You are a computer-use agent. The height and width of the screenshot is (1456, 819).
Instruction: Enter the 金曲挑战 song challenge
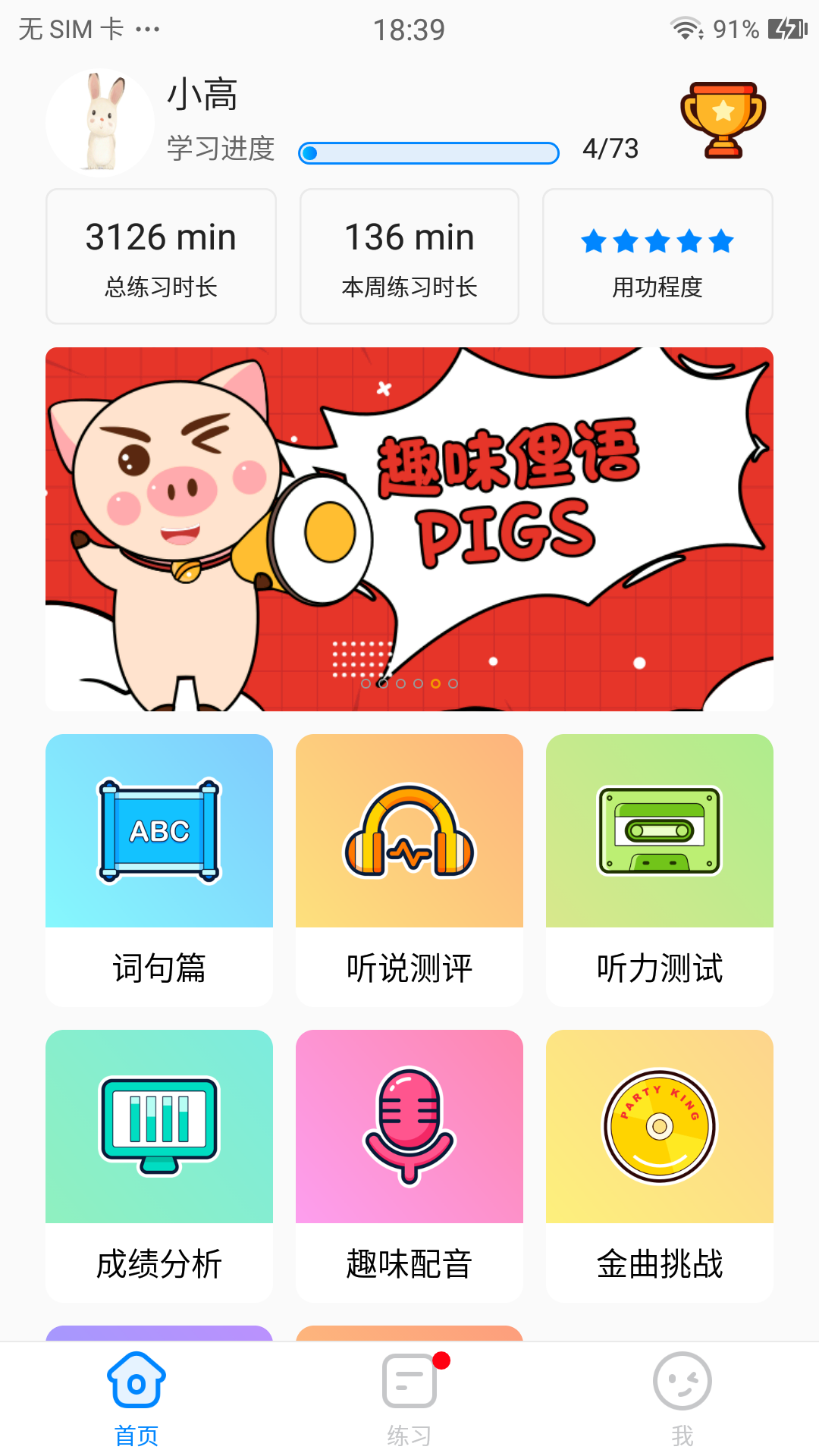coord(660,1165)
